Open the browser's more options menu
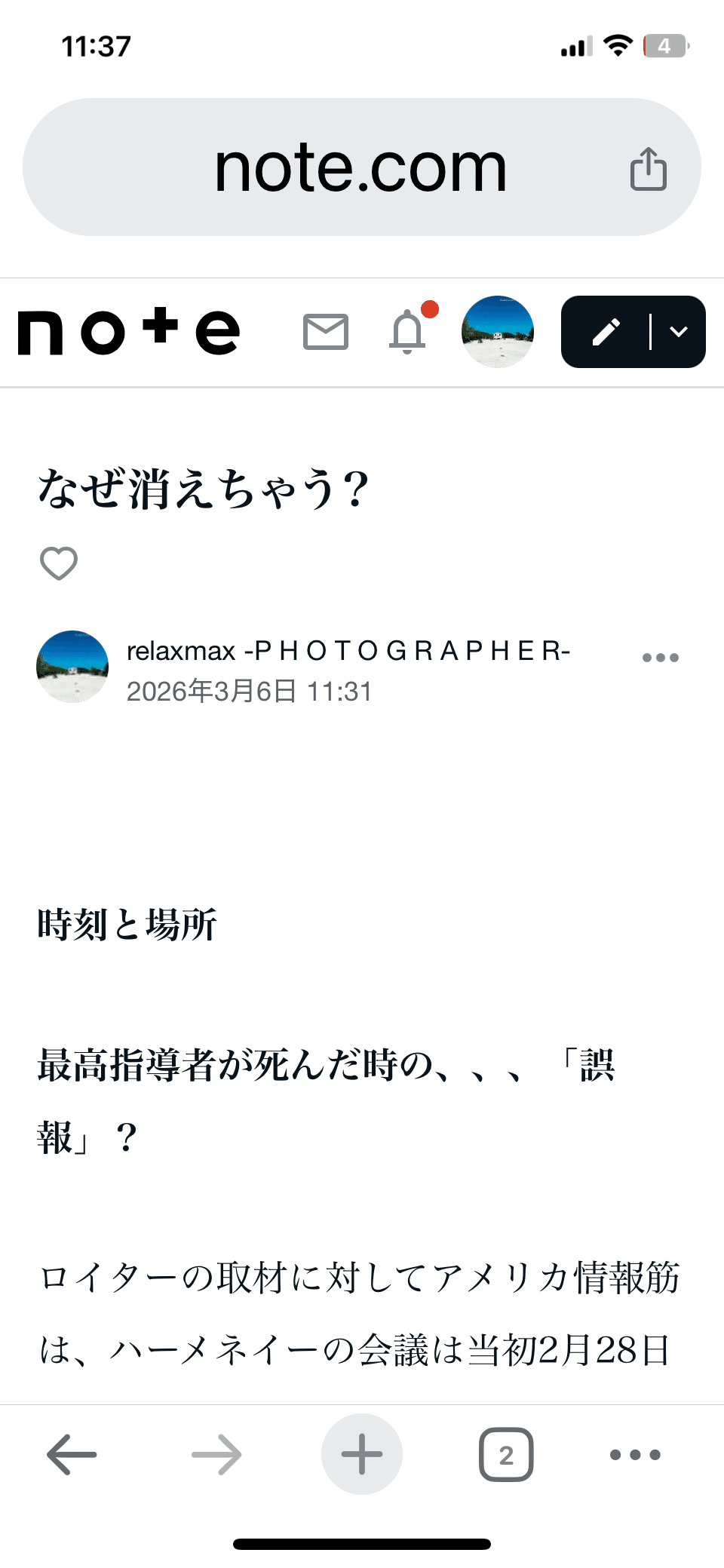Screen dimensions: 724x1568 click(635, 1454)
